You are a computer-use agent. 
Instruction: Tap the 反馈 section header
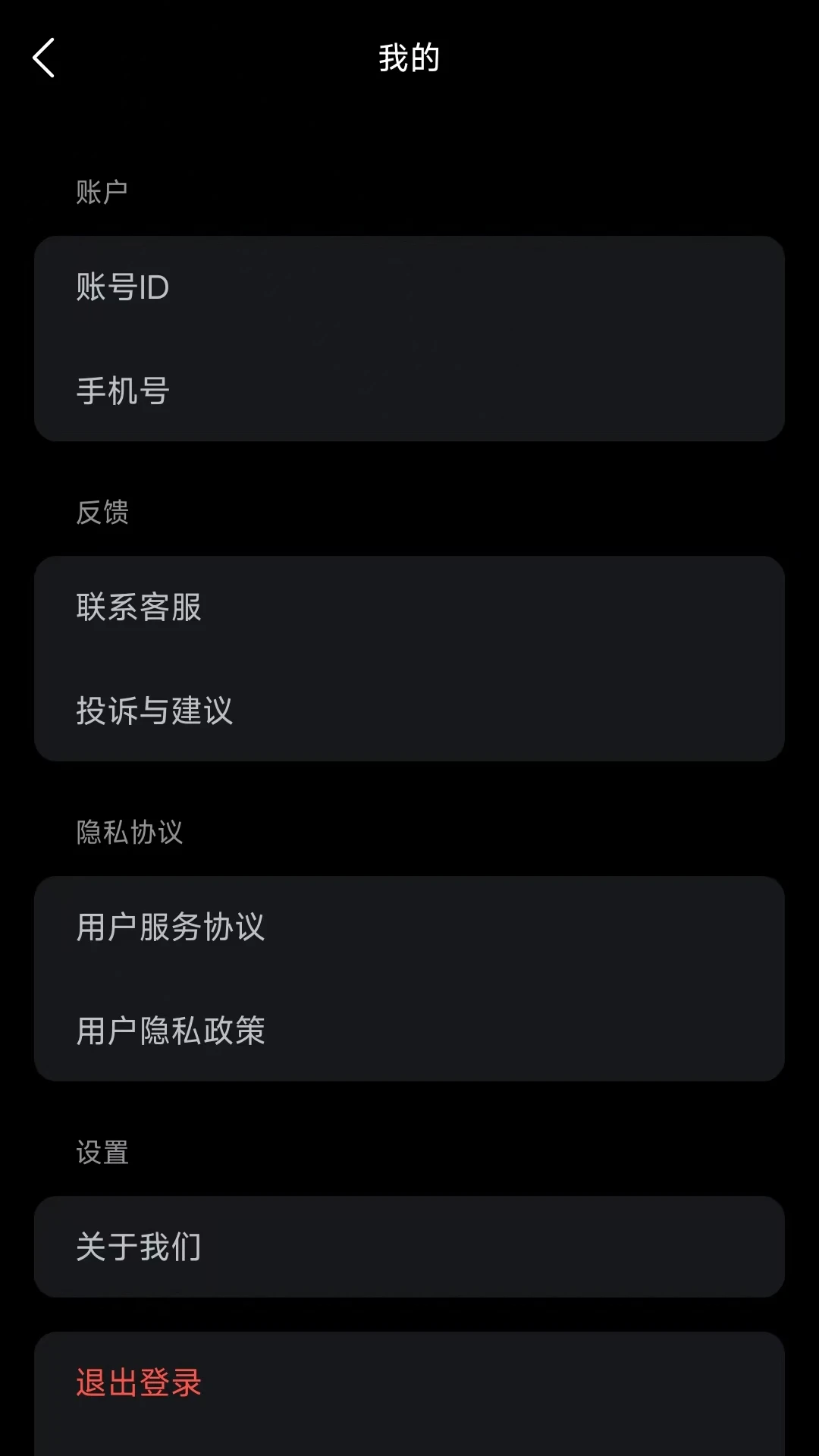(102, 513)
